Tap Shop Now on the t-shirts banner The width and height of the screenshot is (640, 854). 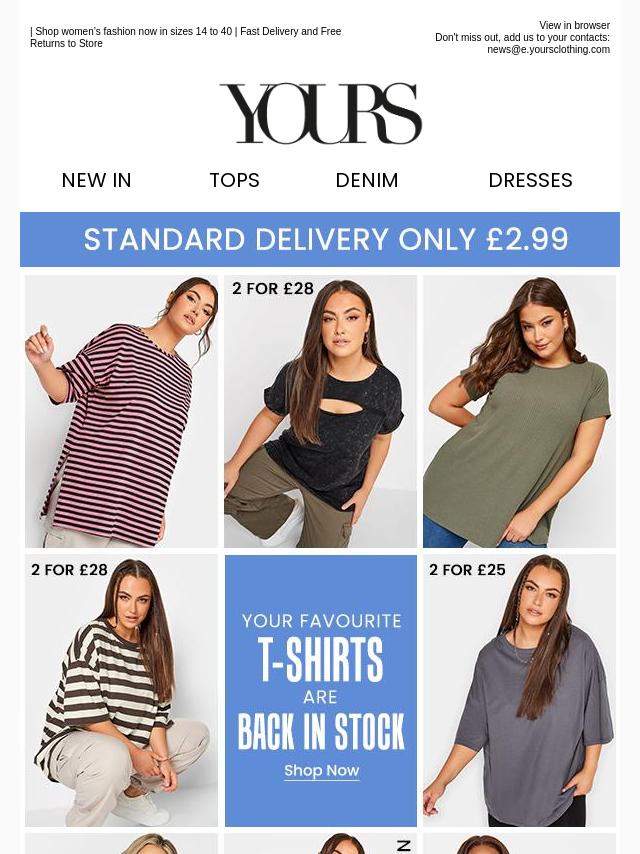click(321, 771)
